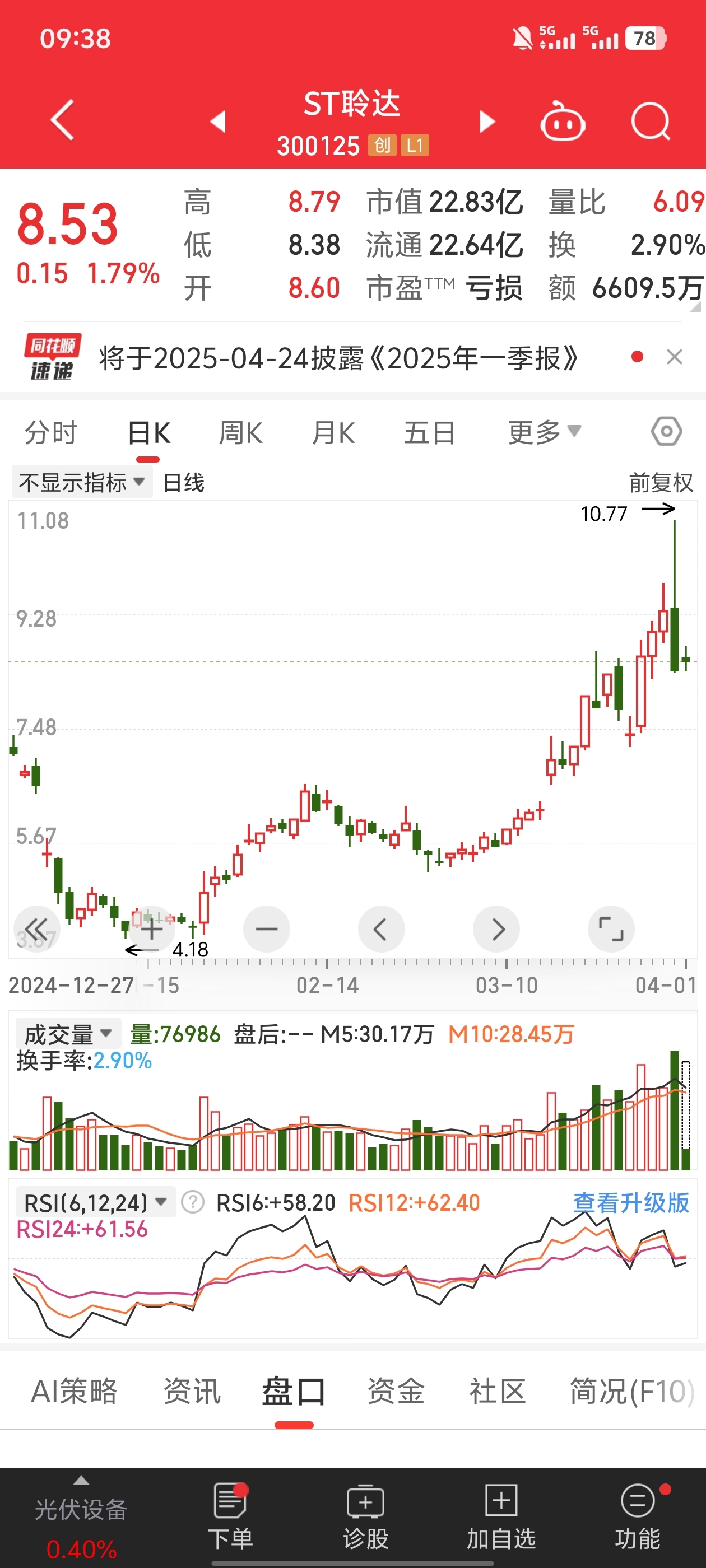
Task: Expand the chart to fullscreen
Action: [x=611, y=929]
